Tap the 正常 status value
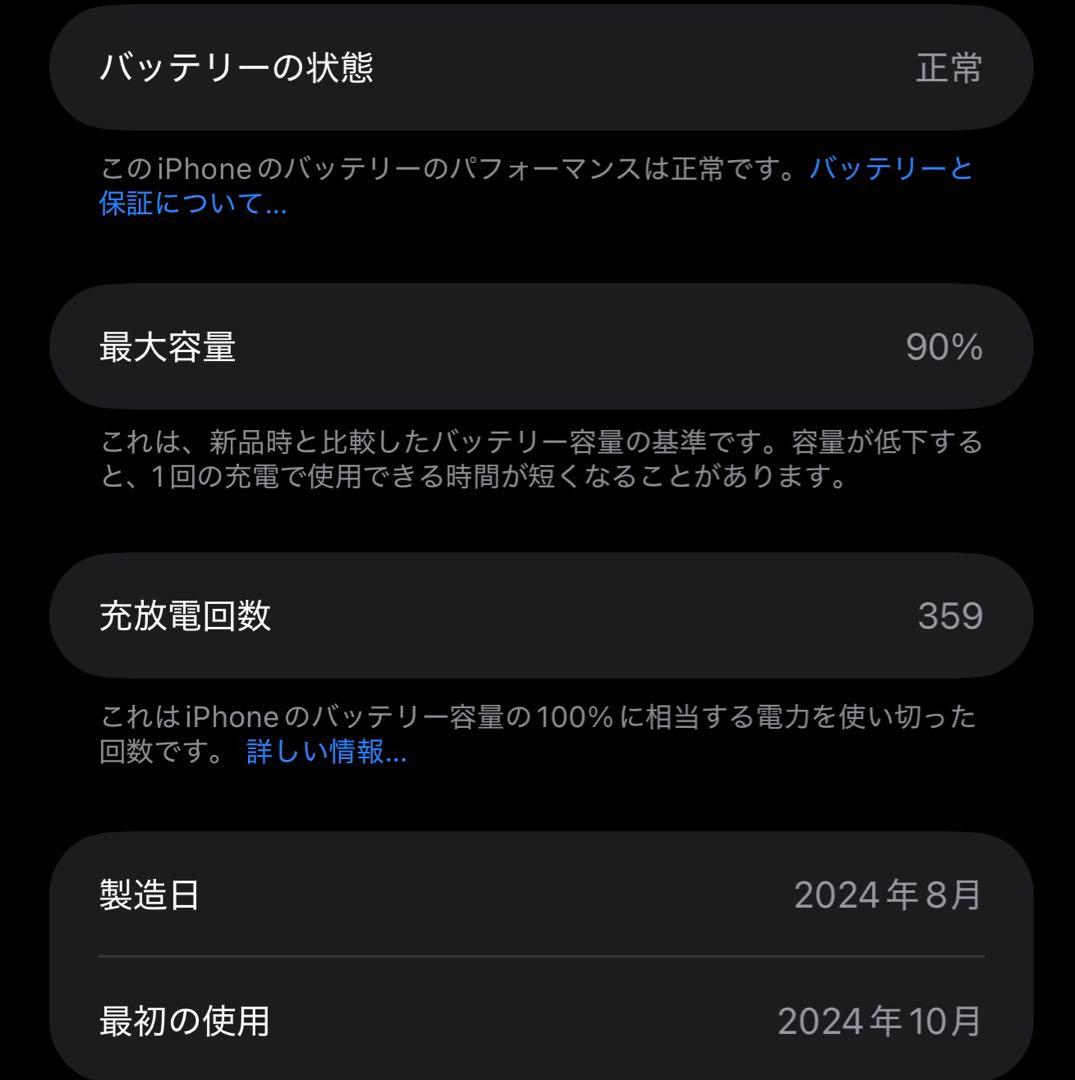 pos(947,68)
